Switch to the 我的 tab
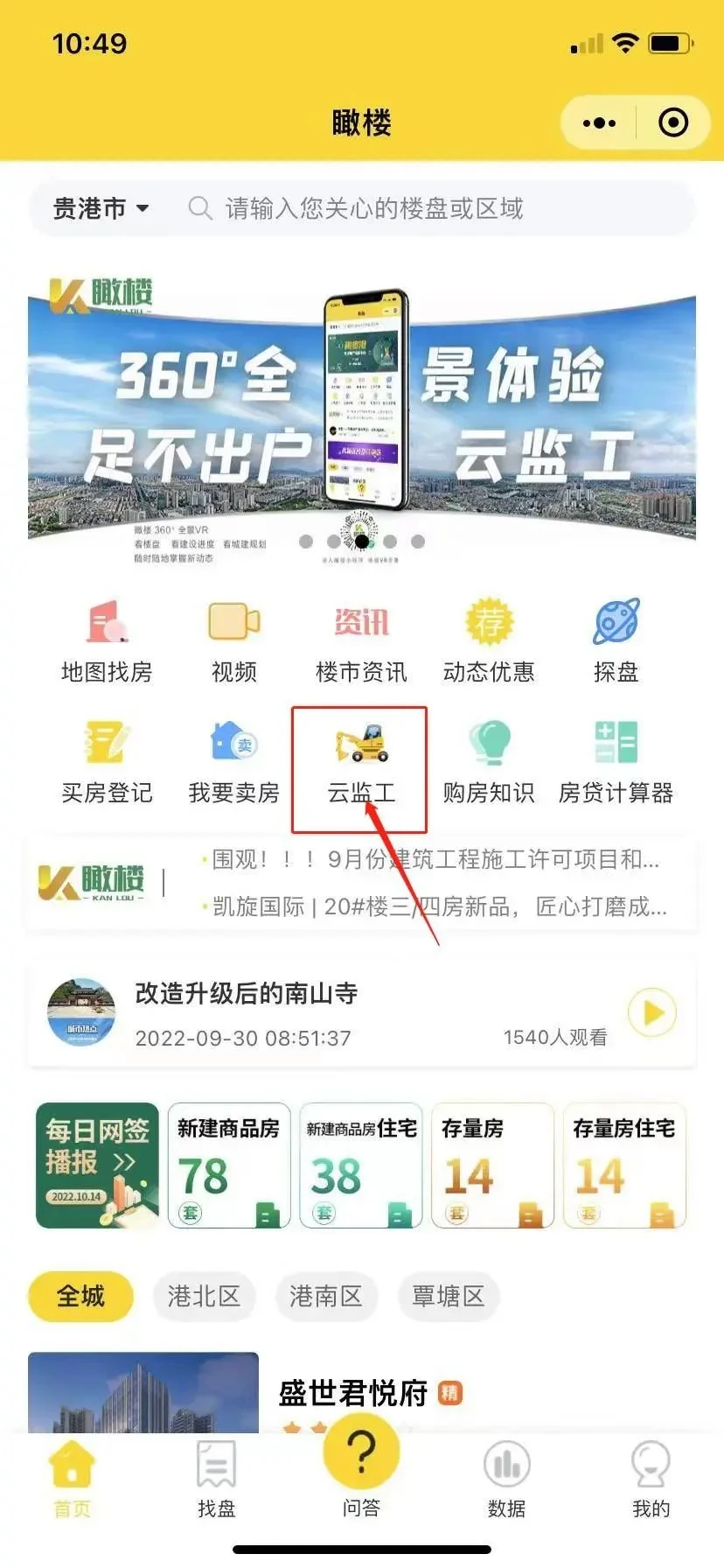 651,1480
